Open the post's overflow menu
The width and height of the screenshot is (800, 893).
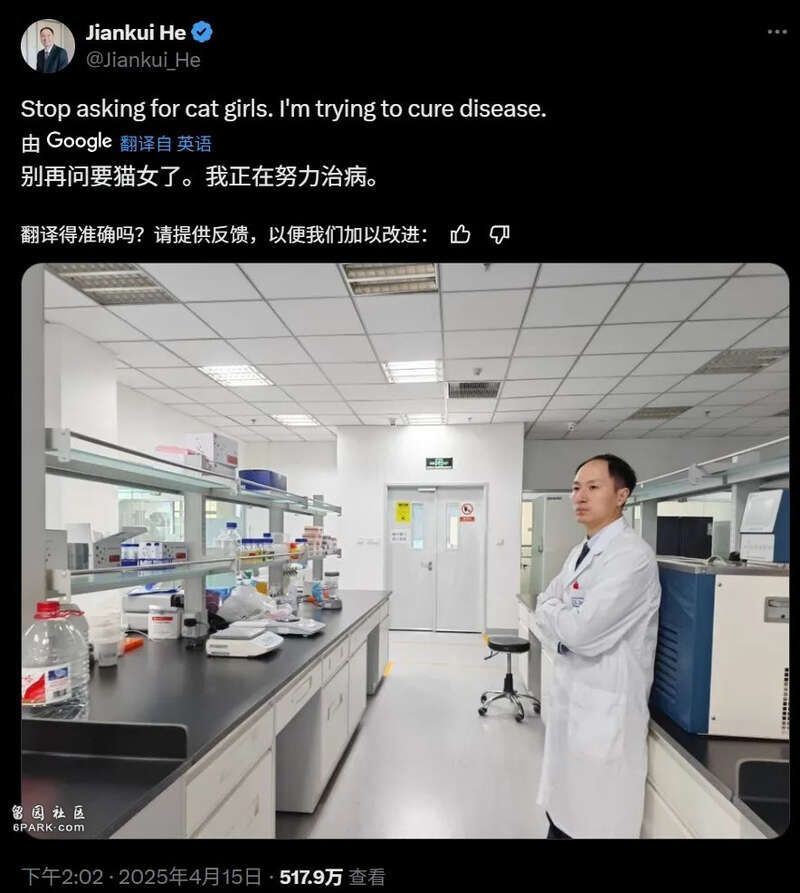[776, 33]
